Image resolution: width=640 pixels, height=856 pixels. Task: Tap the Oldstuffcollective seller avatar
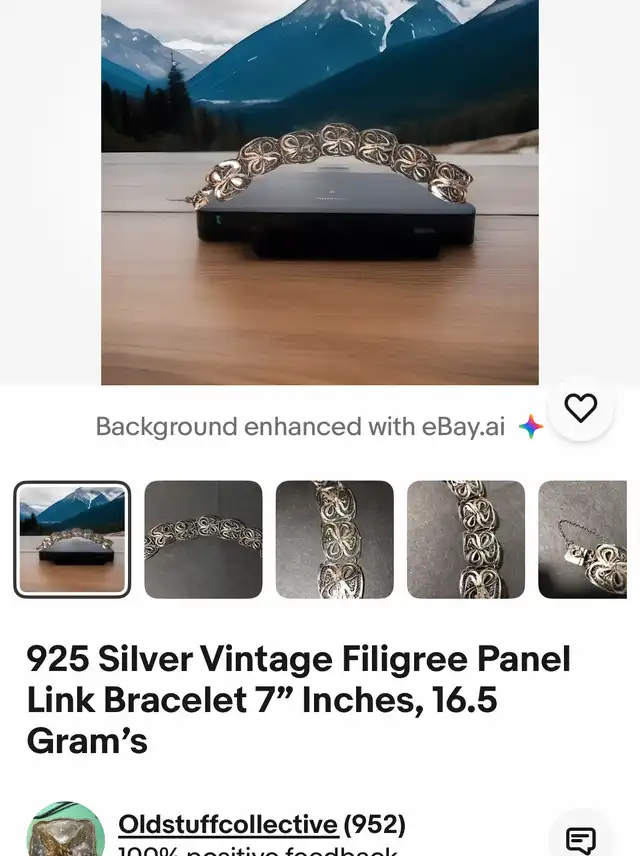point(65,830)
